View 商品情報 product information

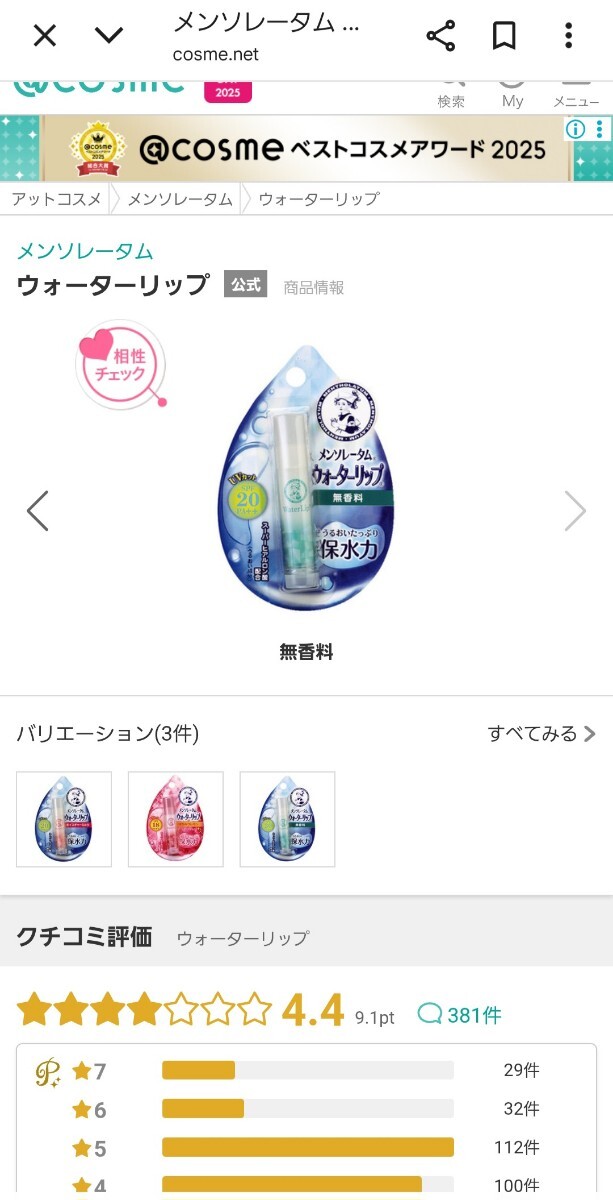(313, 287)
